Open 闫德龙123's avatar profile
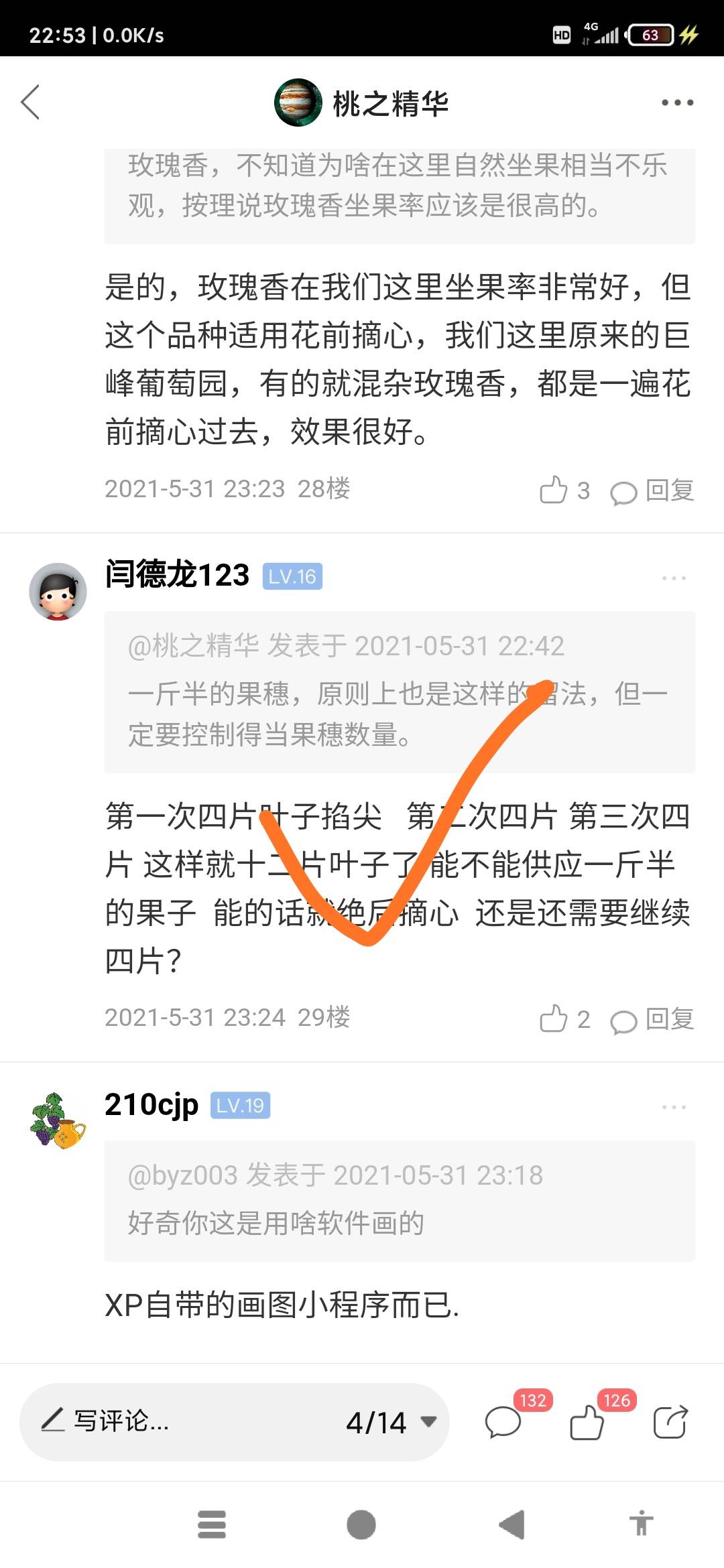The height and width of the screenshot is (1568, 724). coord(58,591)
